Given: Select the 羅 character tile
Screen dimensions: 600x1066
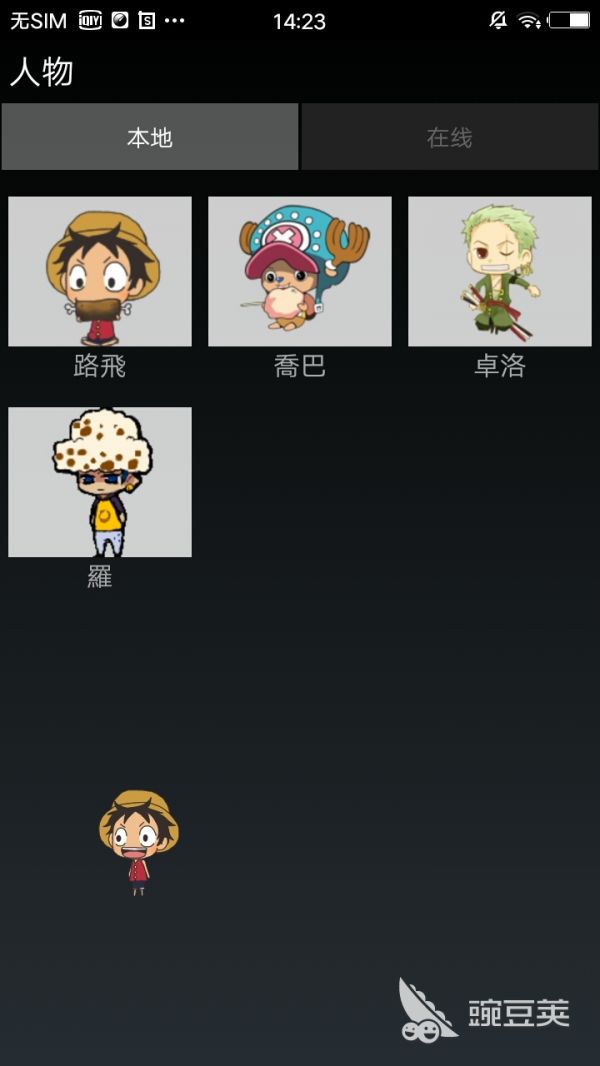Looking at the screenshot, I should click(100, 482).
